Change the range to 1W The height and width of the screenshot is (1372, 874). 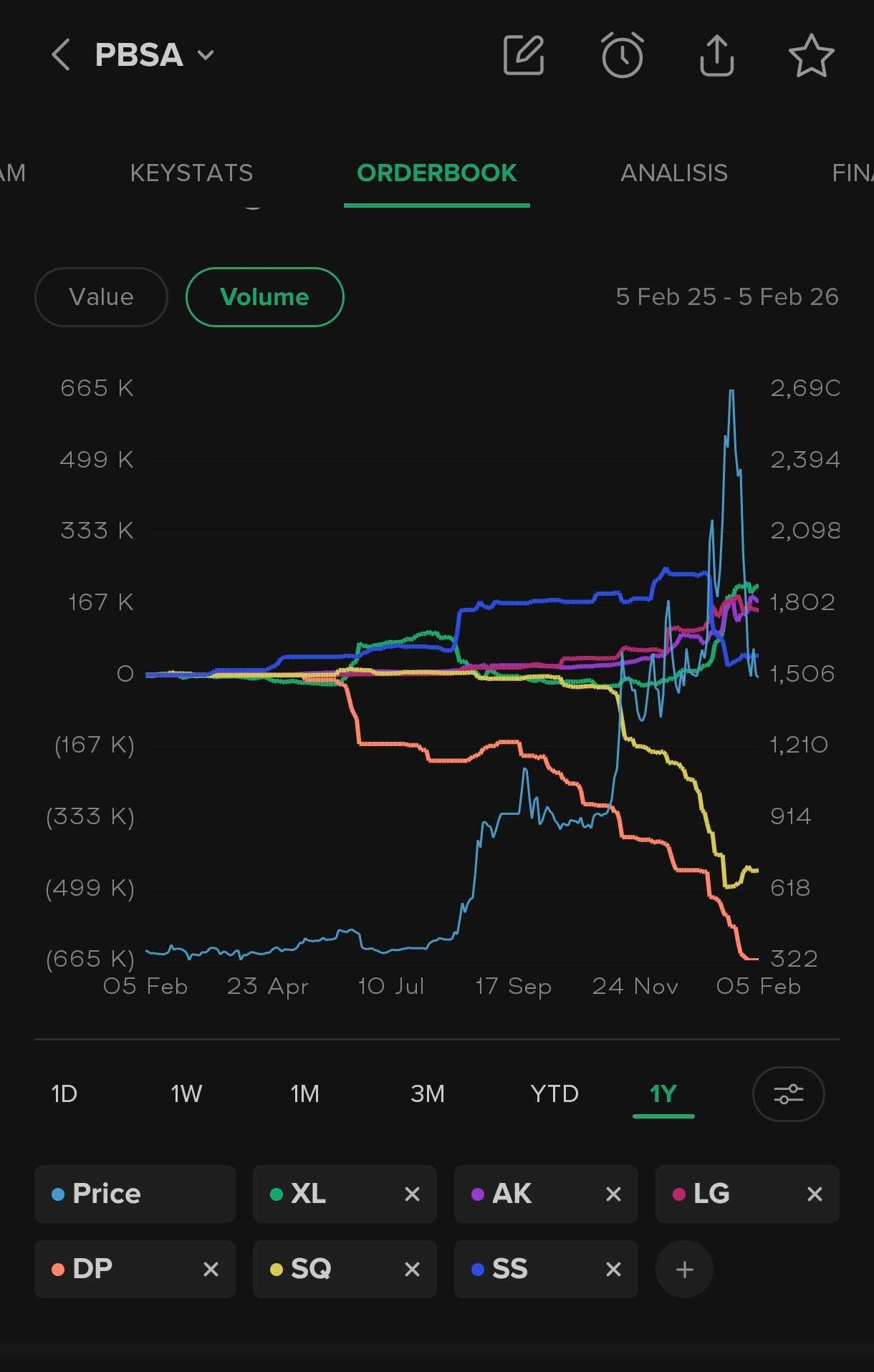click(x=186, y=1094)
